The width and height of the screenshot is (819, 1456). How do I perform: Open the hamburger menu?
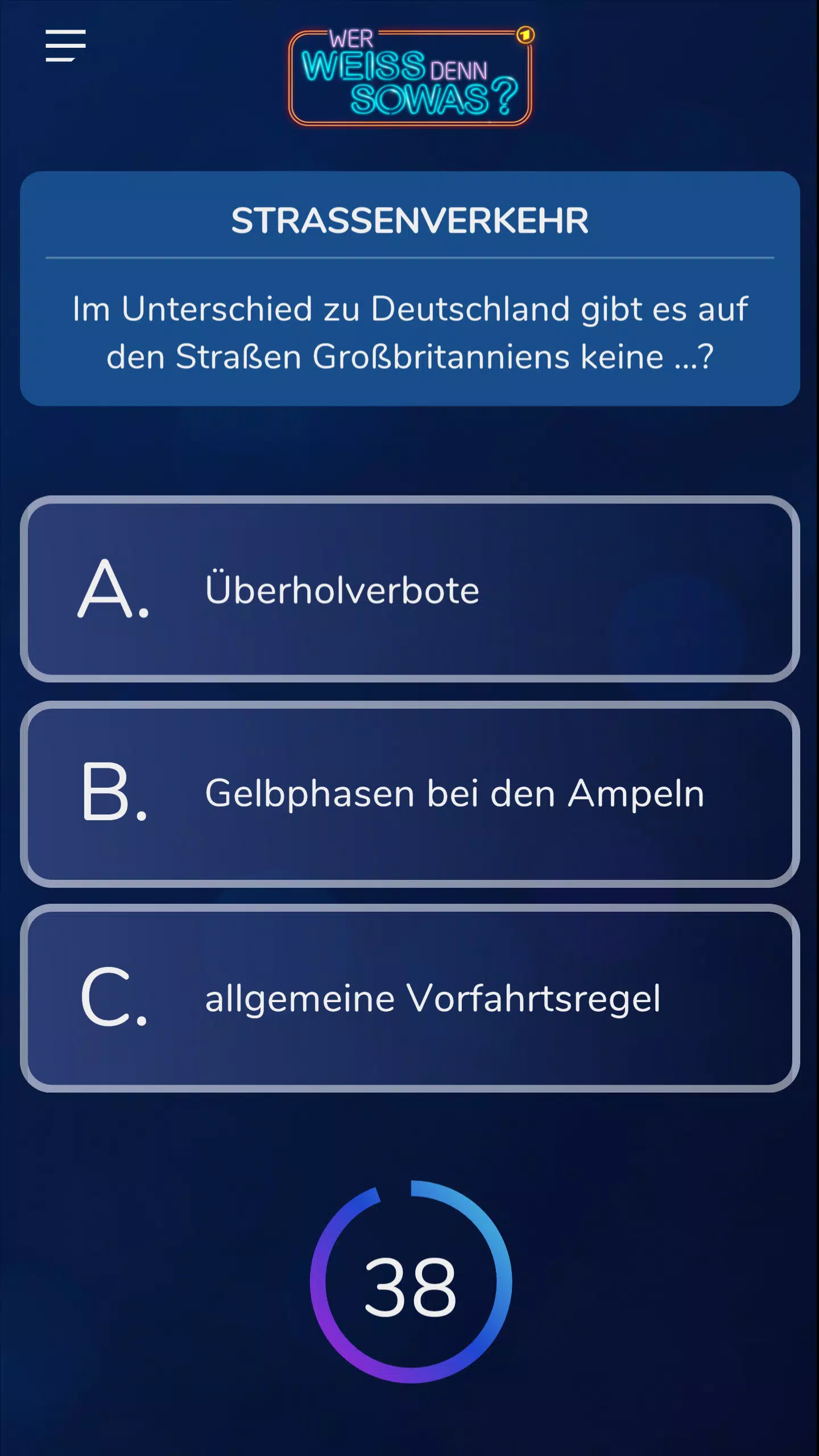pyautogui.click(x=65, y=45)
